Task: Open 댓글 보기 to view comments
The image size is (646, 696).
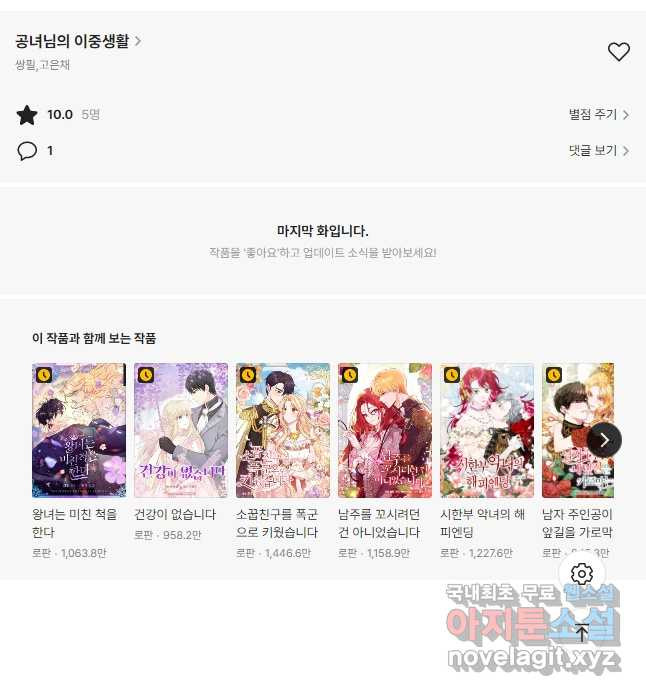Action: coord(598,151)
